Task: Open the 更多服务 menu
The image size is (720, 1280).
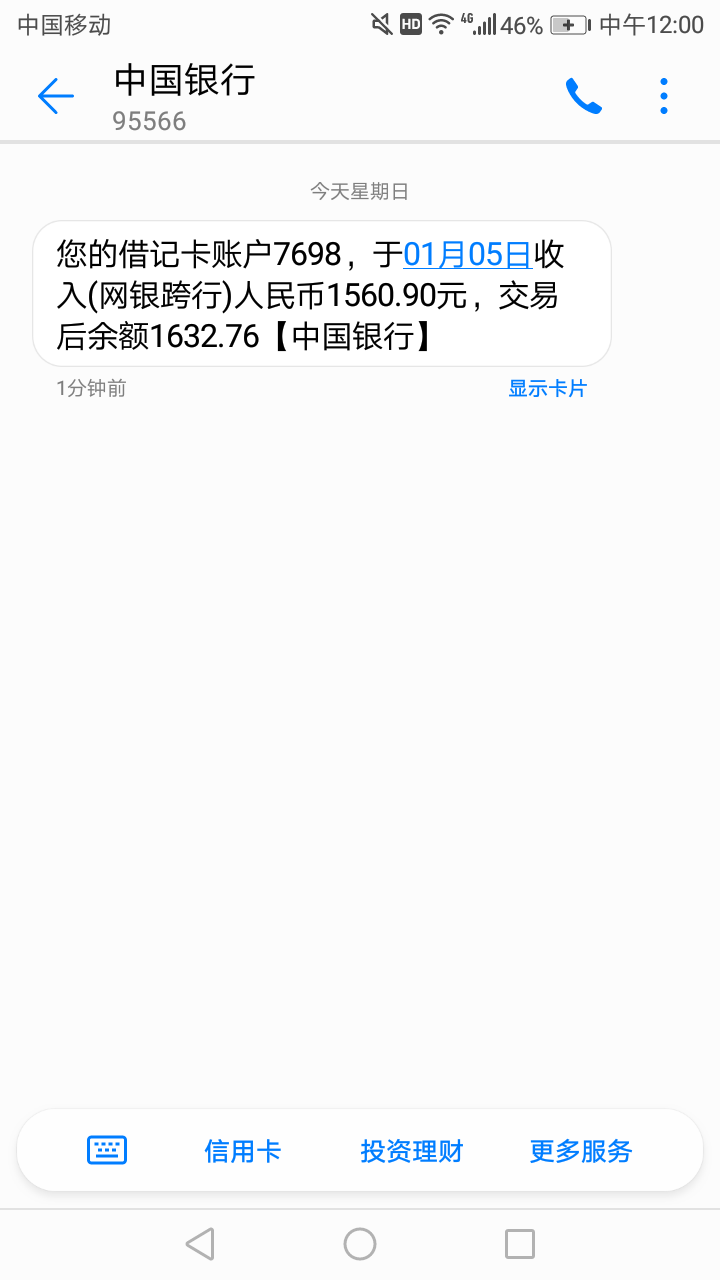Action: pyautogui.click(x=581, y=1151)
